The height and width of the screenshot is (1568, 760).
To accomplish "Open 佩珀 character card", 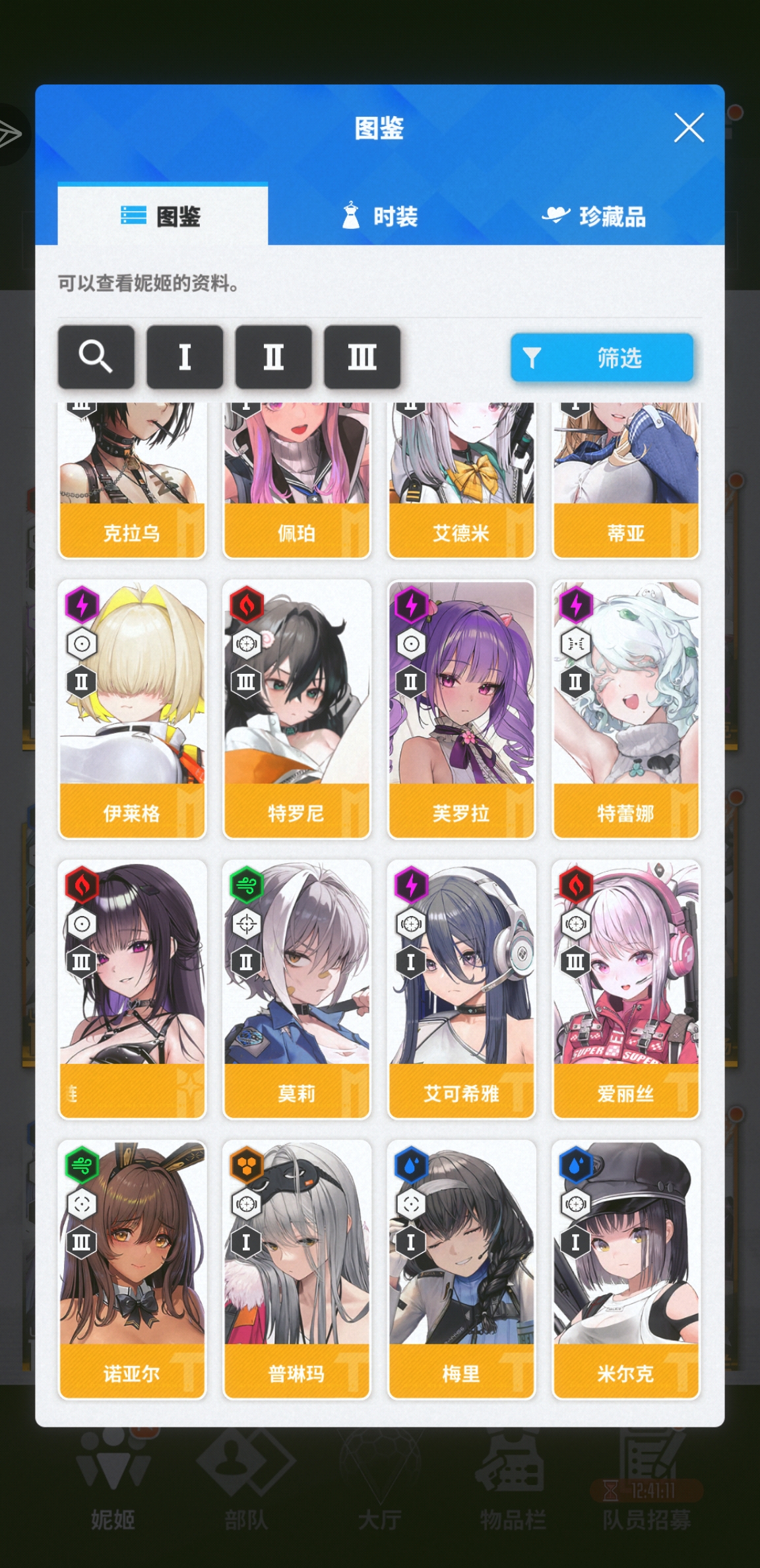I will point(296,482).
